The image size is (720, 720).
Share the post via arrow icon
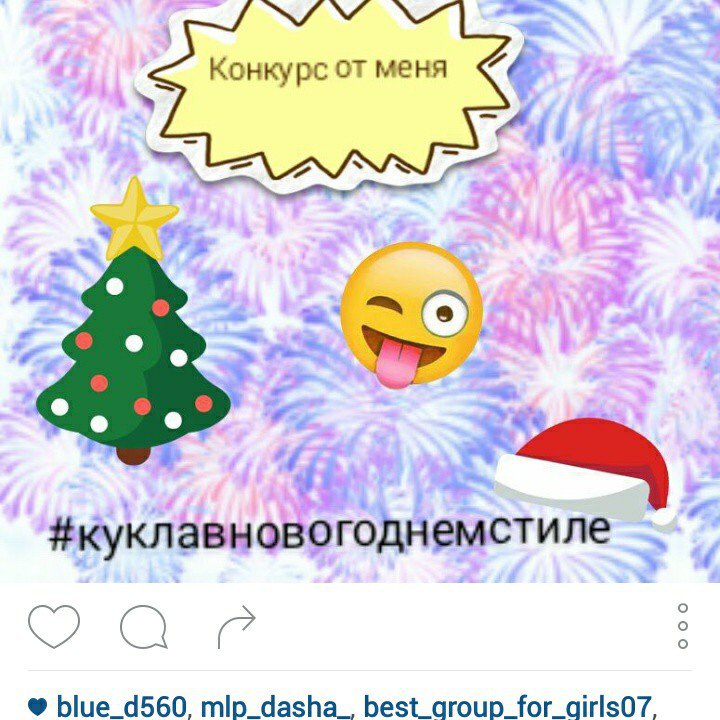pyautogui.click(x=237, y=627)
